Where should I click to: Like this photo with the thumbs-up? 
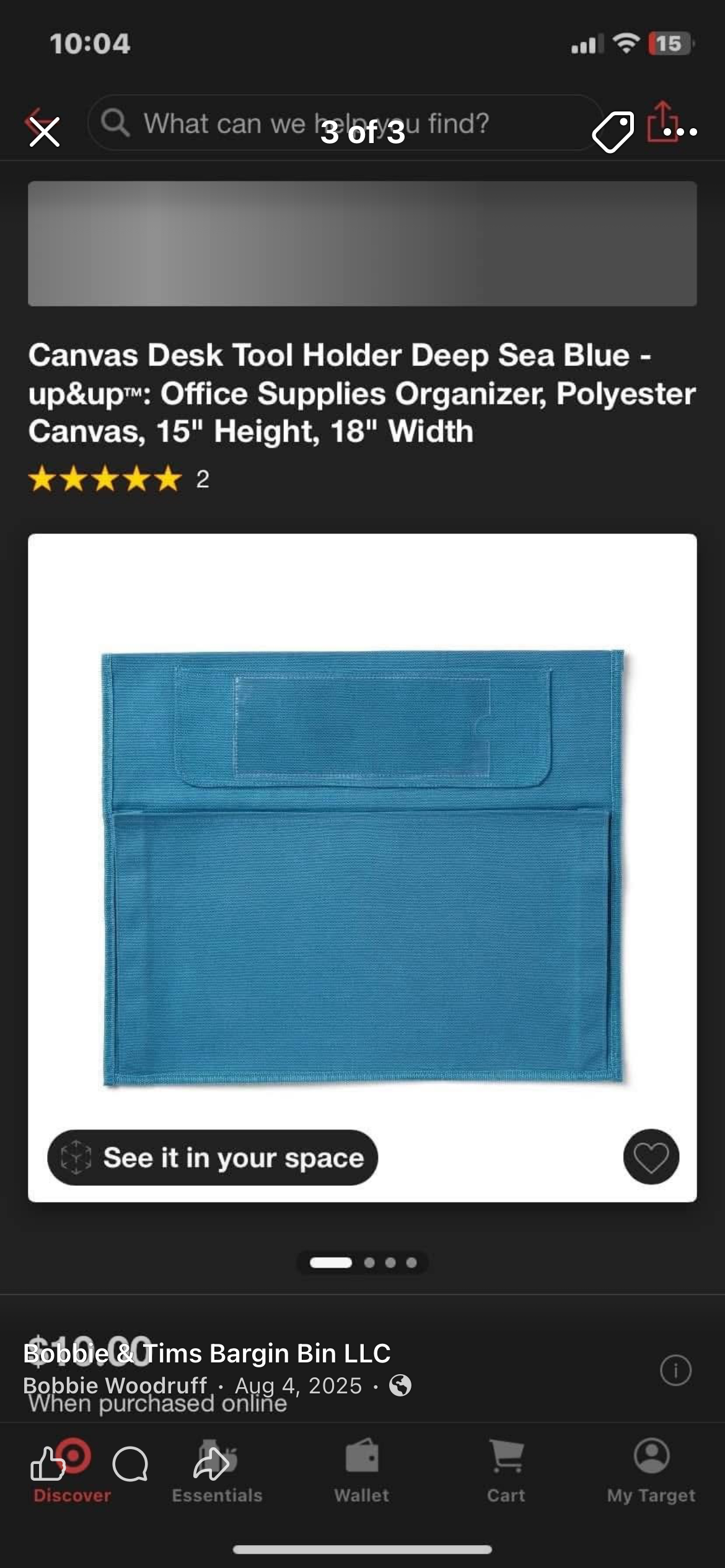pyautogui.click(x=48, y=1464)
